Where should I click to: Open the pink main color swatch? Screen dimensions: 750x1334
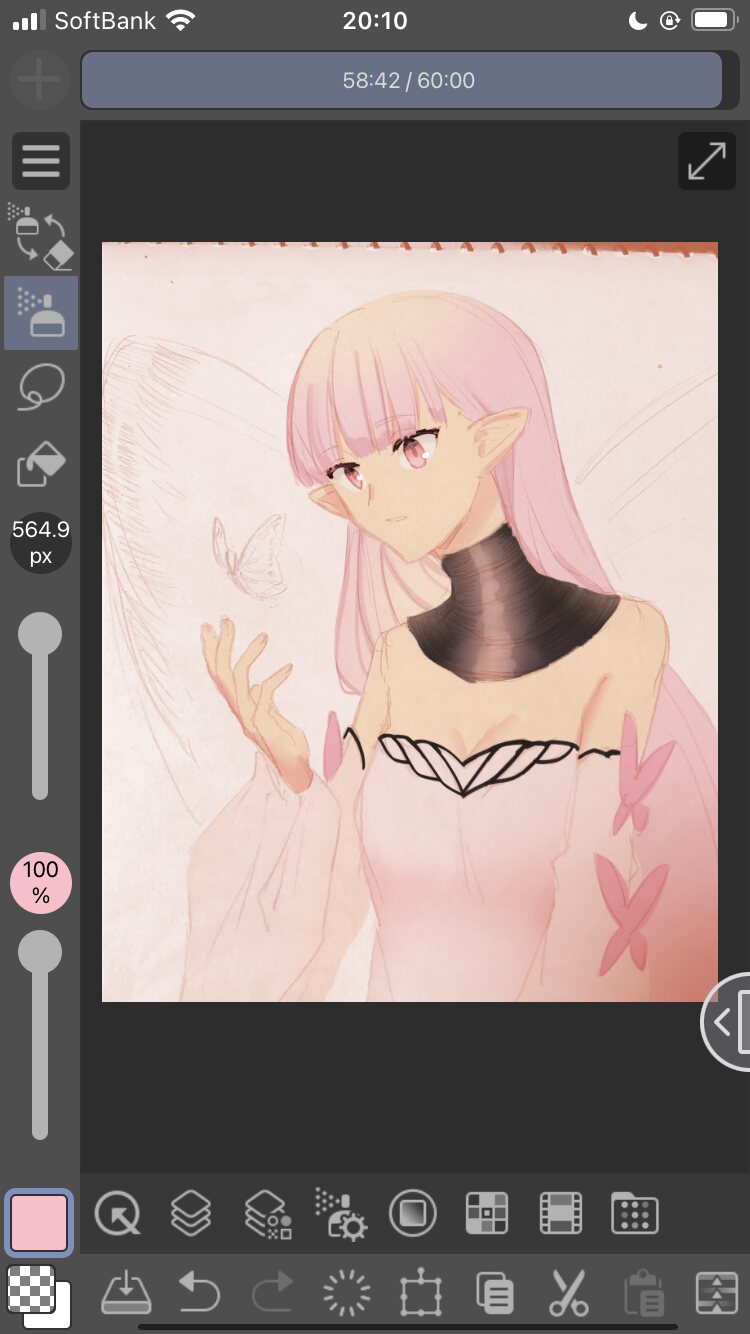point(39,1222)
